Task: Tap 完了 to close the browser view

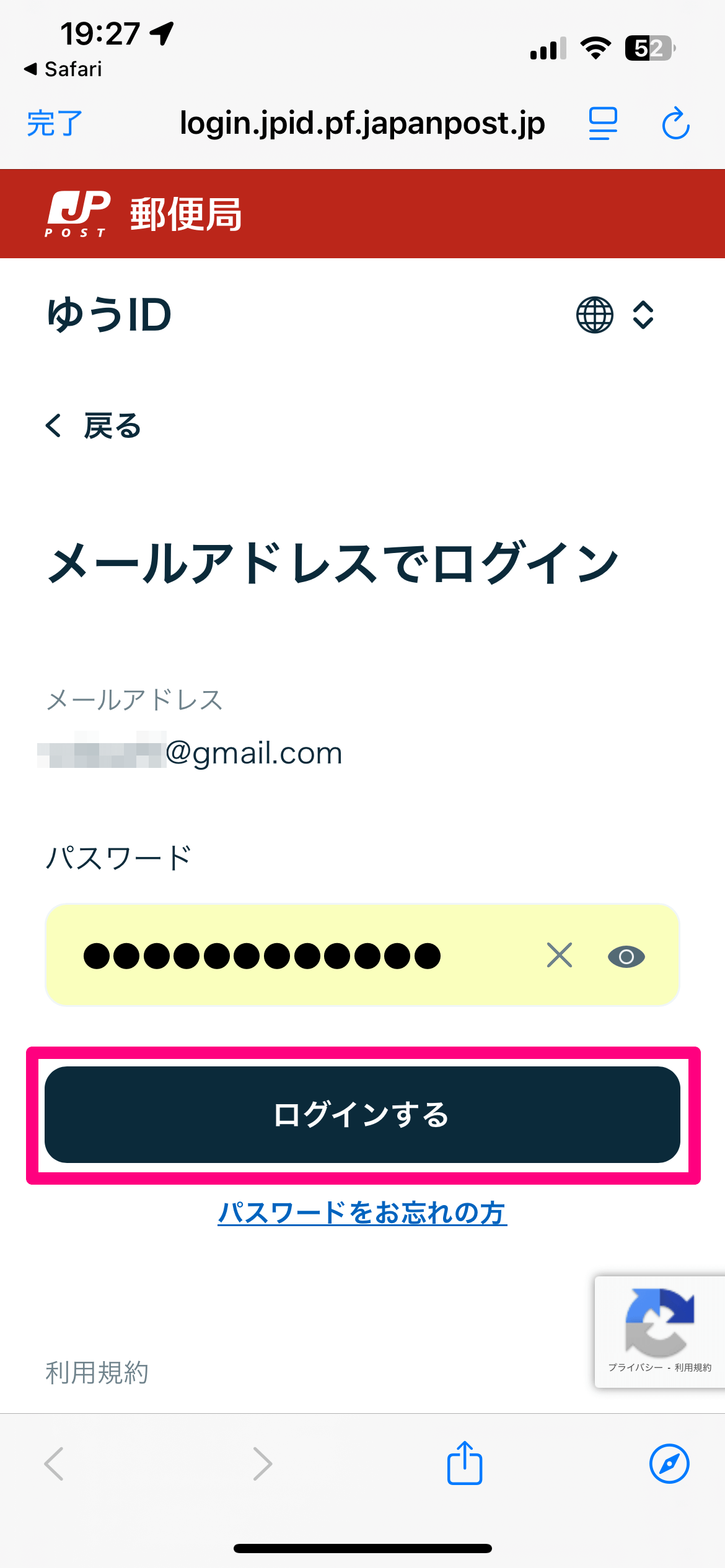Action: (x=55, y=123)
